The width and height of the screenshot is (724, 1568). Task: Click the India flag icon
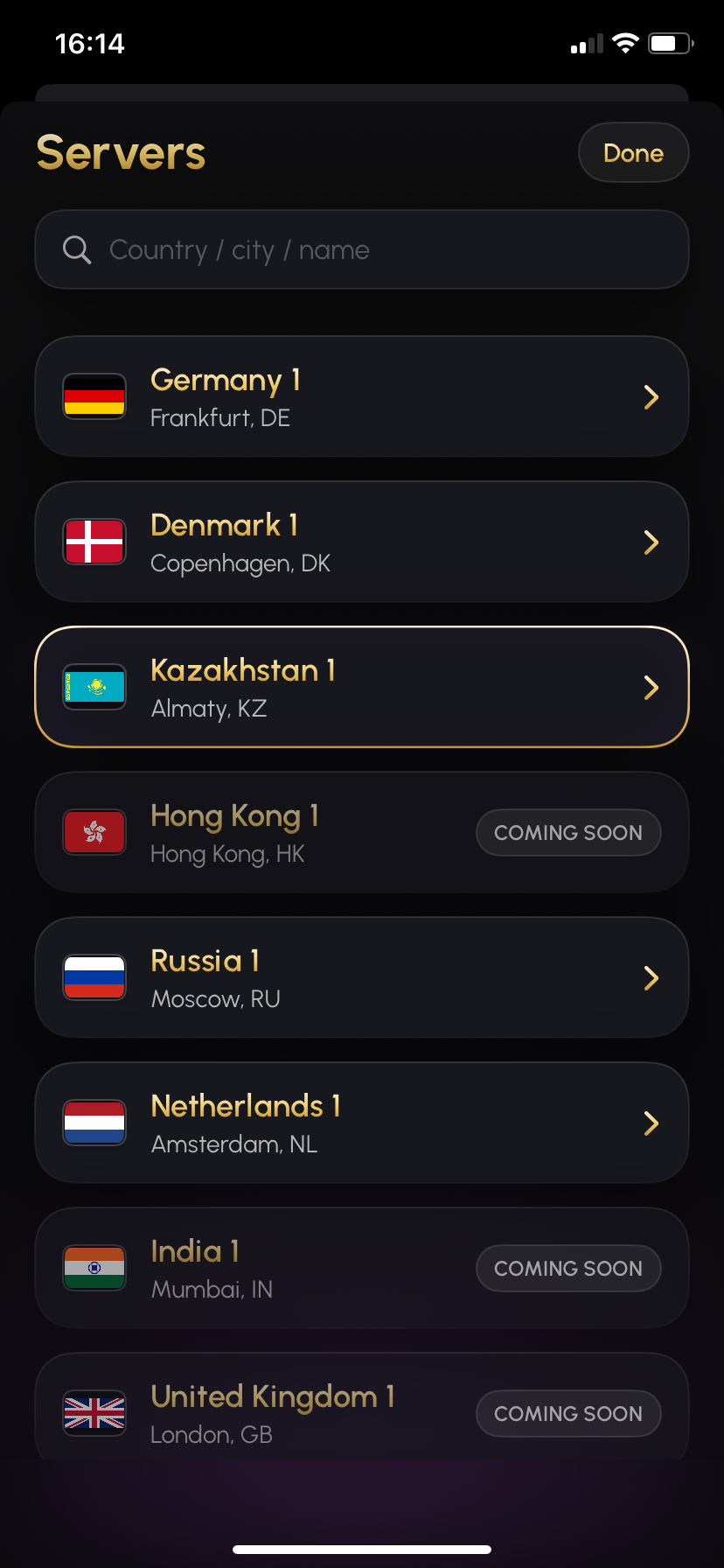pyautogui.click(x=94, y=1268)
